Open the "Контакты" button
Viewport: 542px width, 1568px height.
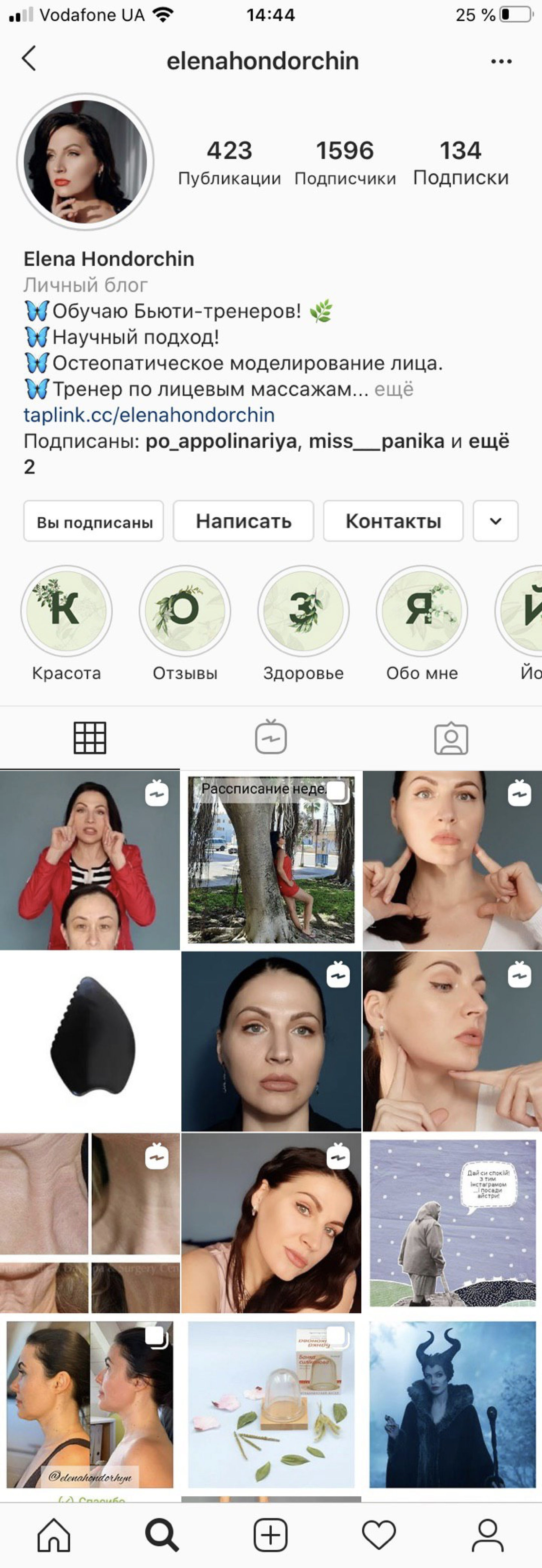pyautogui.click(x=393, y=522)
